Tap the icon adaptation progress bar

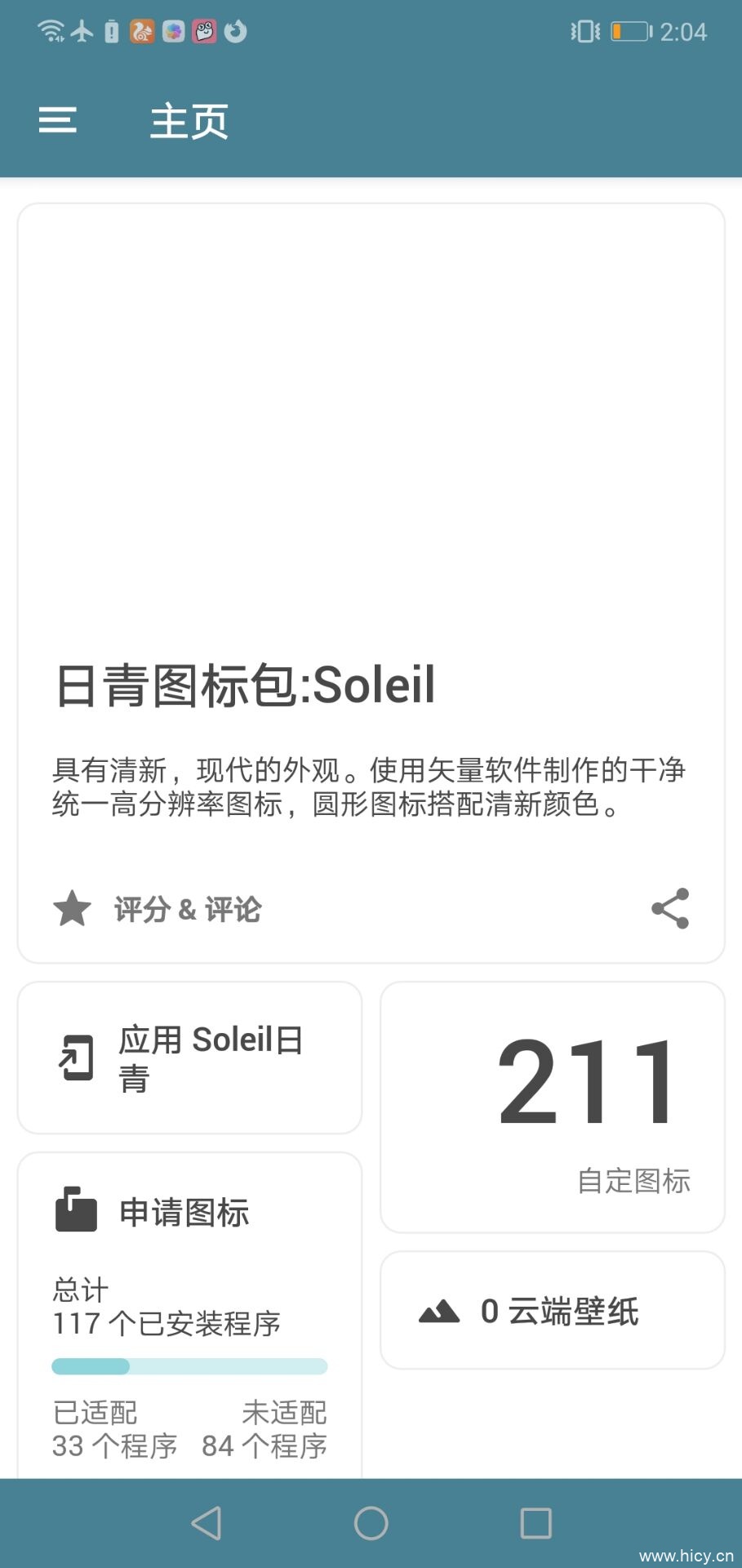coord(189,1366)
